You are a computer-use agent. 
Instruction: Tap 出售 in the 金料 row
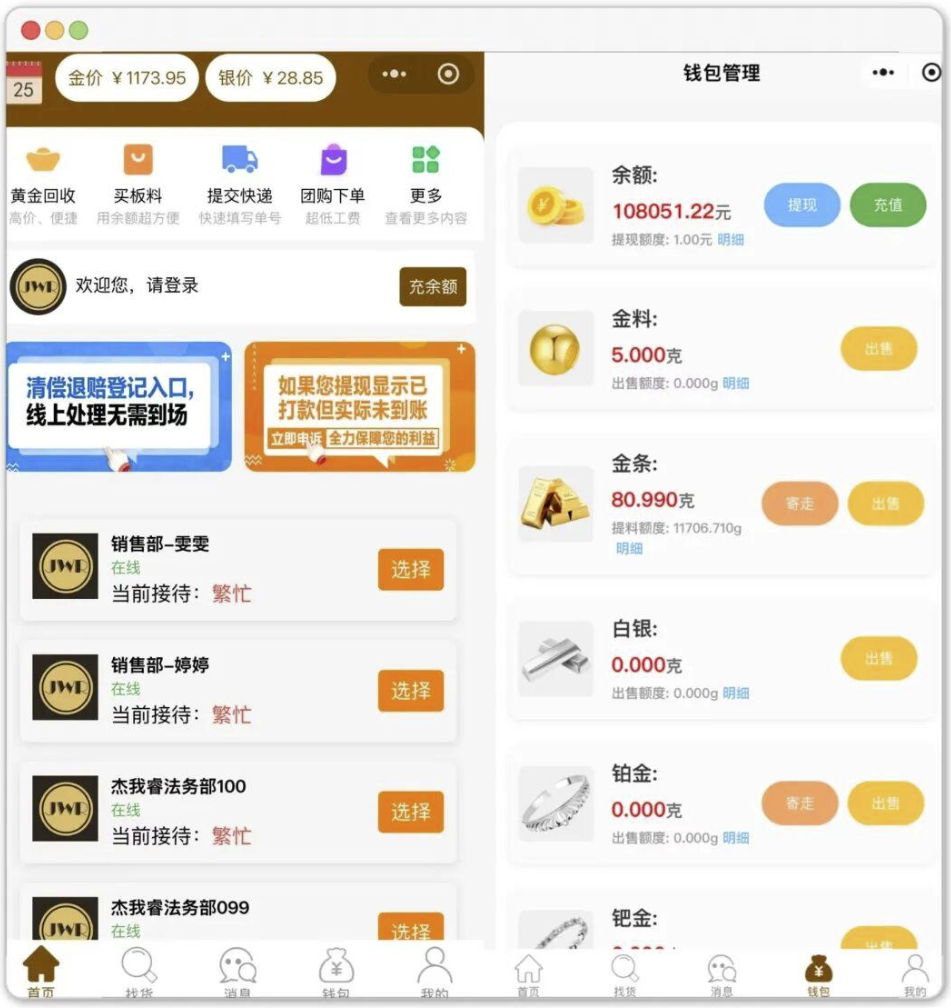coord(878,349)
